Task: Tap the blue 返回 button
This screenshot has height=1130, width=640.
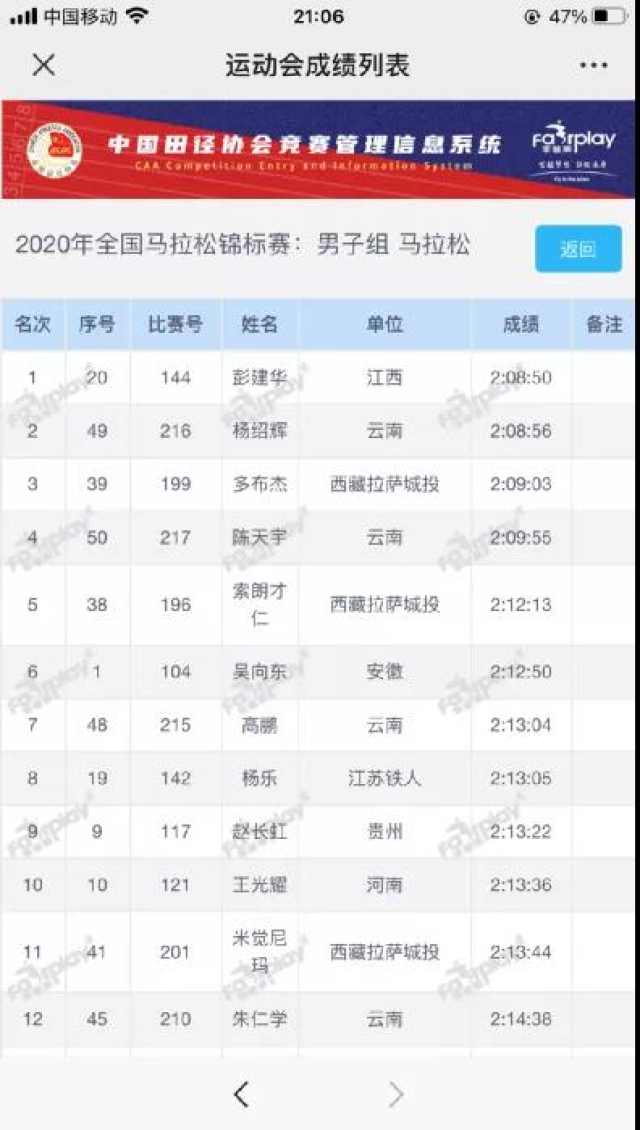Action: (578, 249)
